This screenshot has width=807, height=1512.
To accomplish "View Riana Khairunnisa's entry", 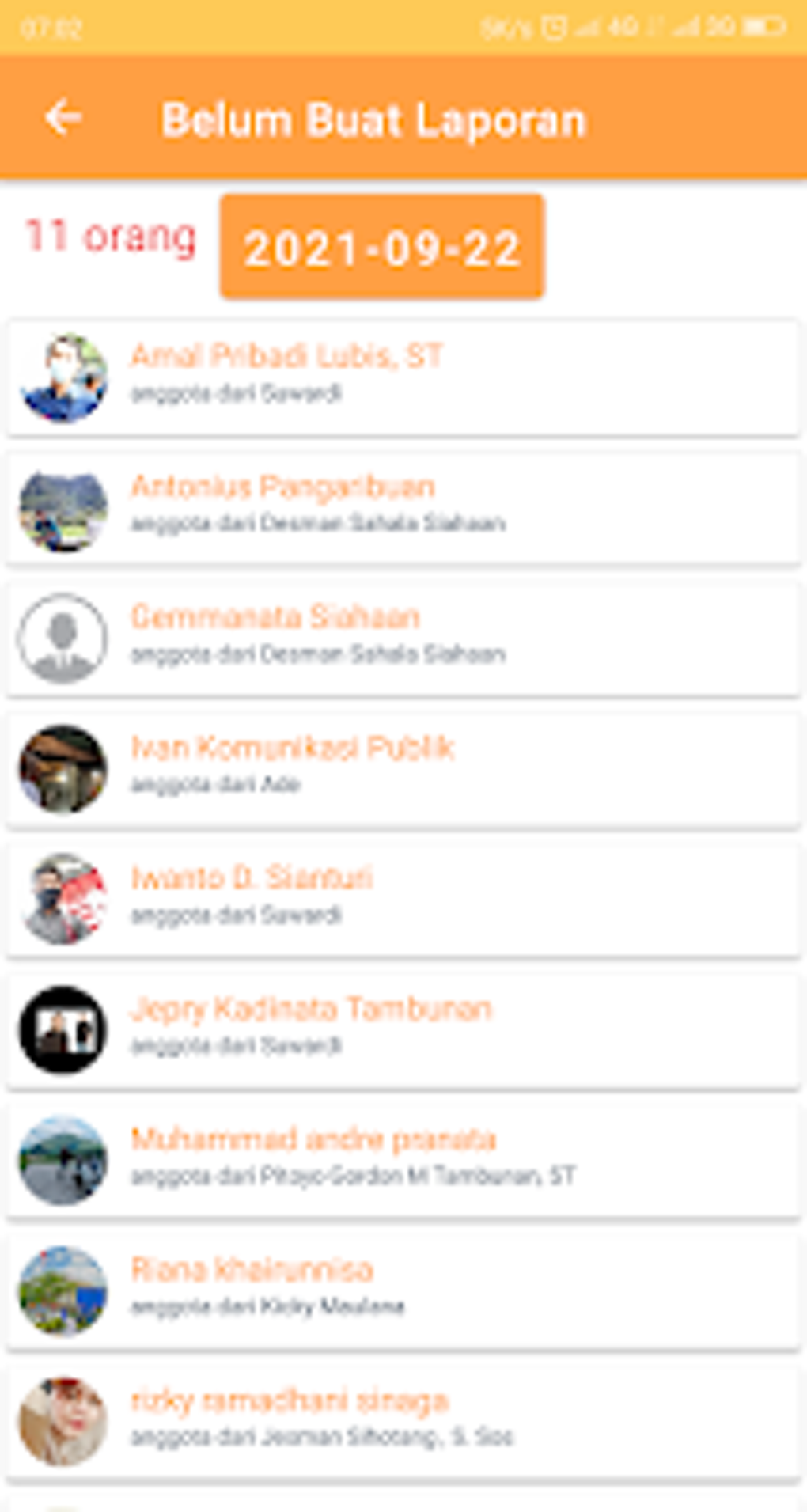I will [x=403, y=1291].
